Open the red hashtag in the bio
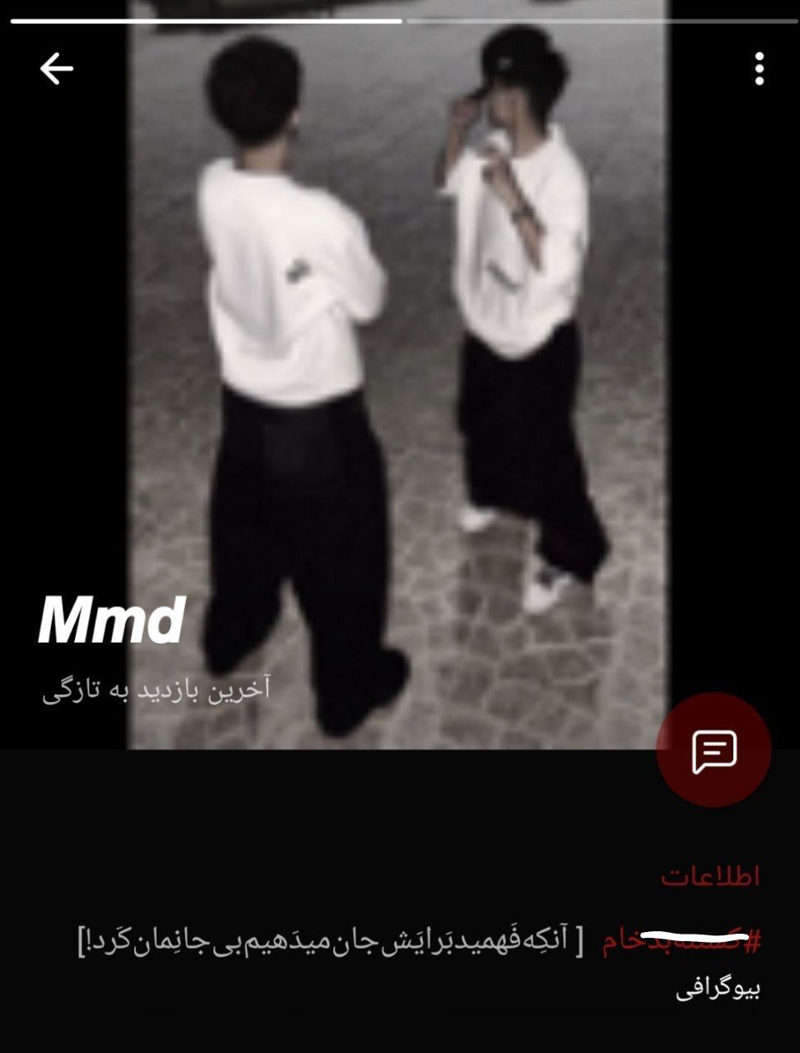This screenshot has width=800, height=1053. tap(682, 941)
